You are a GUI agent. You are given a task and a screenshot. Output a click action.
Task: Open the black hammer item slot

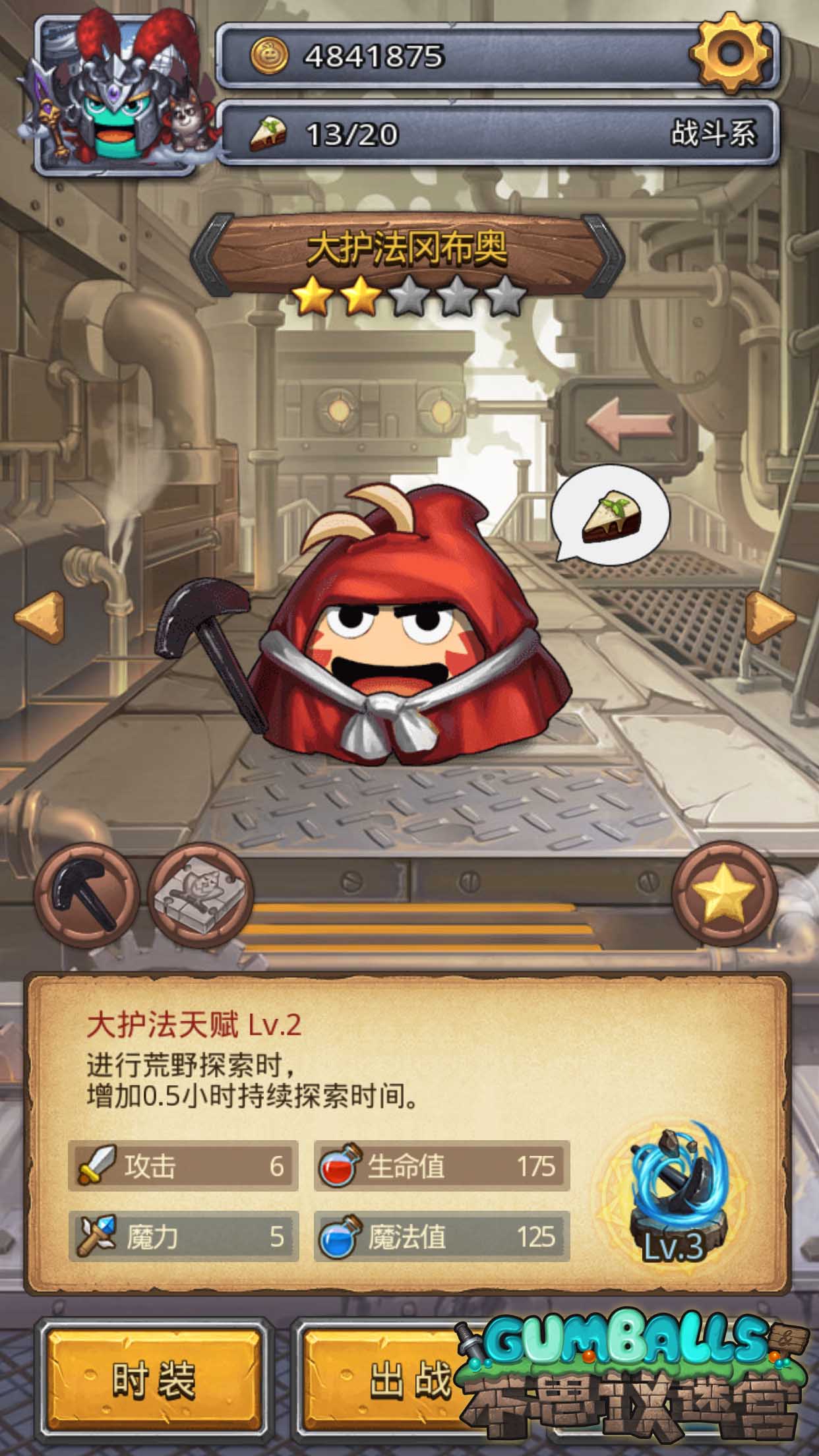pyautogui.click(x=86, y=895)
